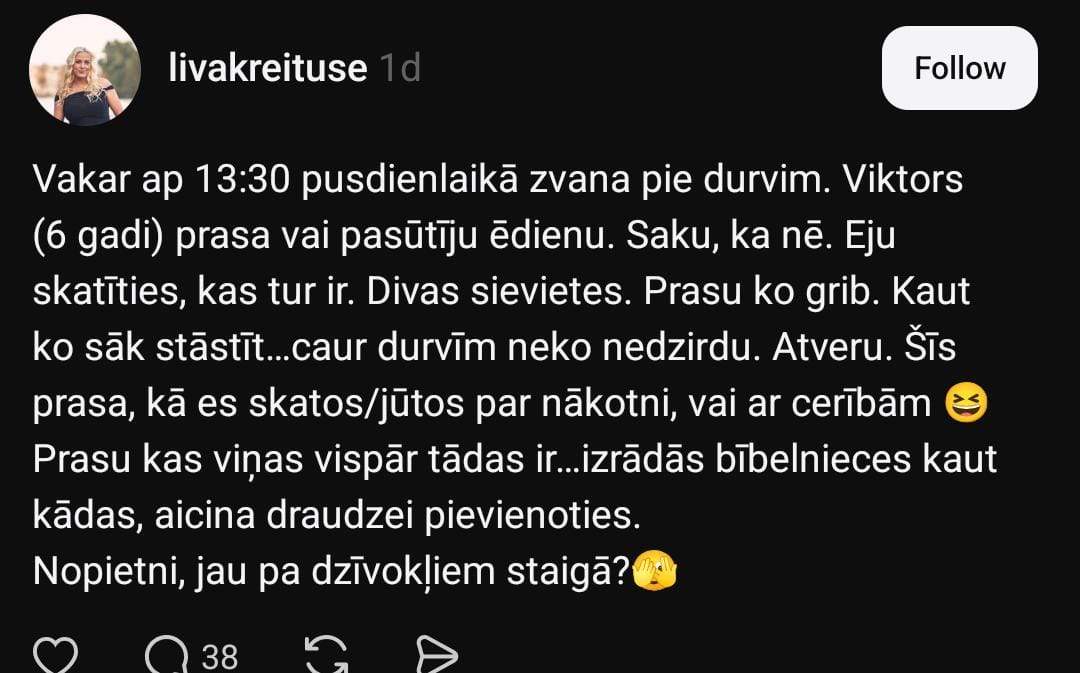Open livakreituse's profile picture
Screen dimensions: 1080x673
[85, 70]
